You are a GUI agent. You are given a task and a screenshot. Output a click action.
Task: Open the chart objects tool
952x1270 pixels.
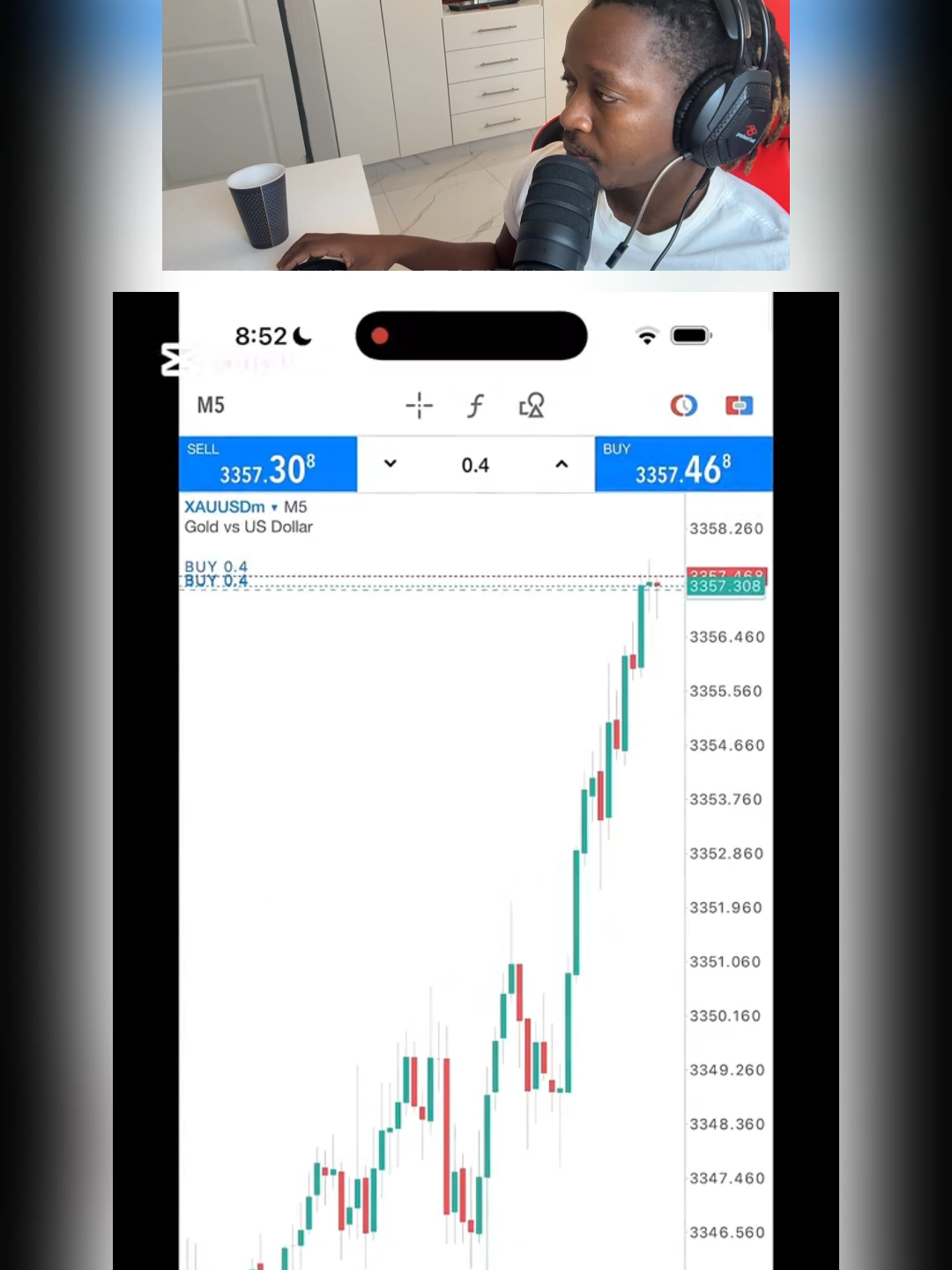click(532, 406)
